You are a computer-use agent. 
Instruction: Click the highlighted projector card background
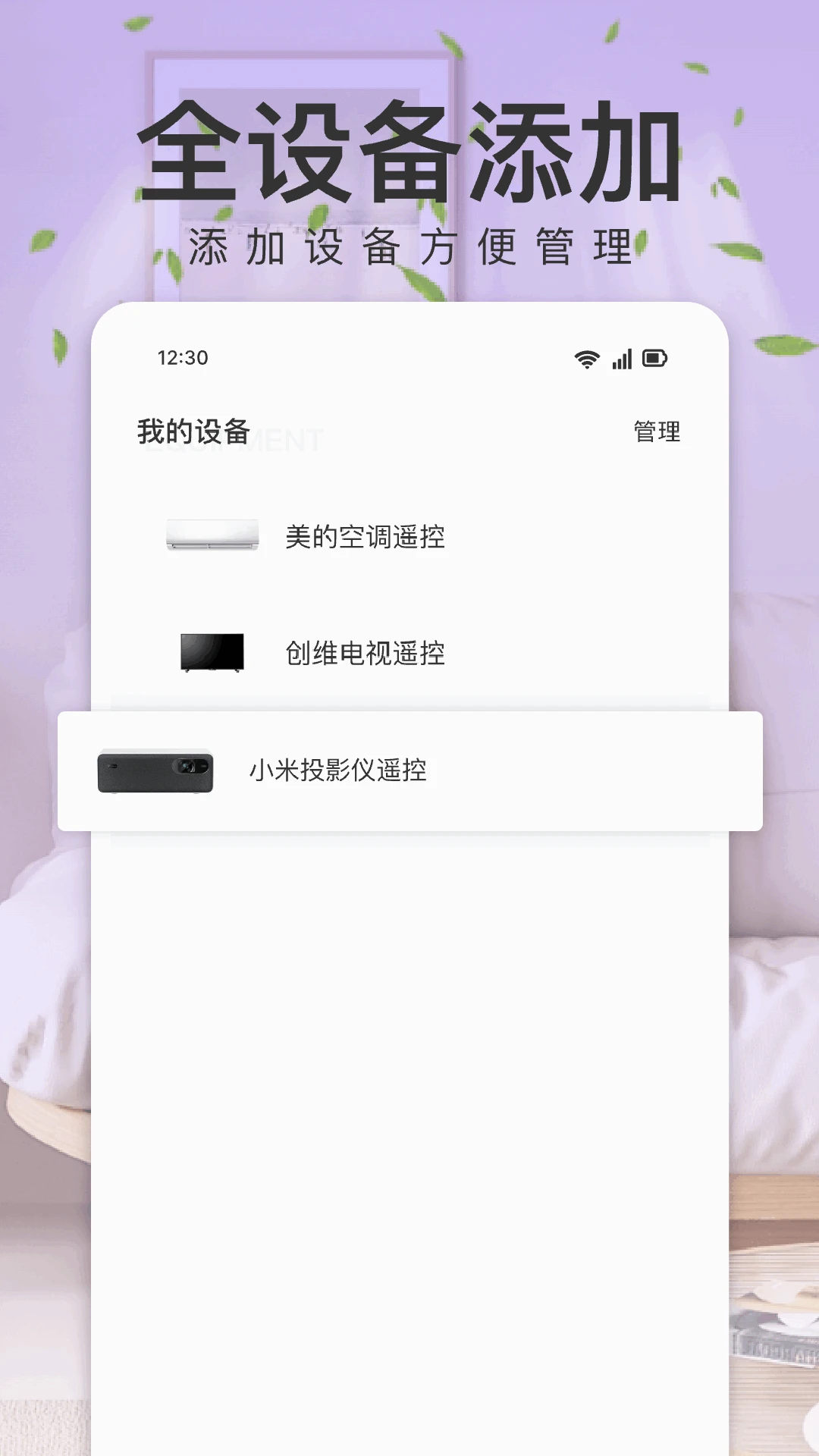click(x=531, y=770)
